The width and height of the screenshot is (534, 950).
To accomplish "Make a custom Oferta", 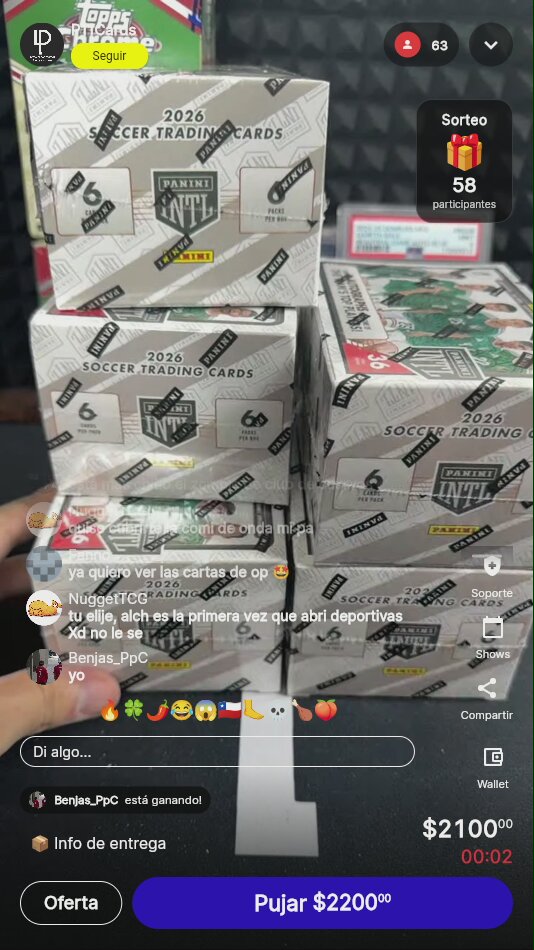I will coord(71,903).
